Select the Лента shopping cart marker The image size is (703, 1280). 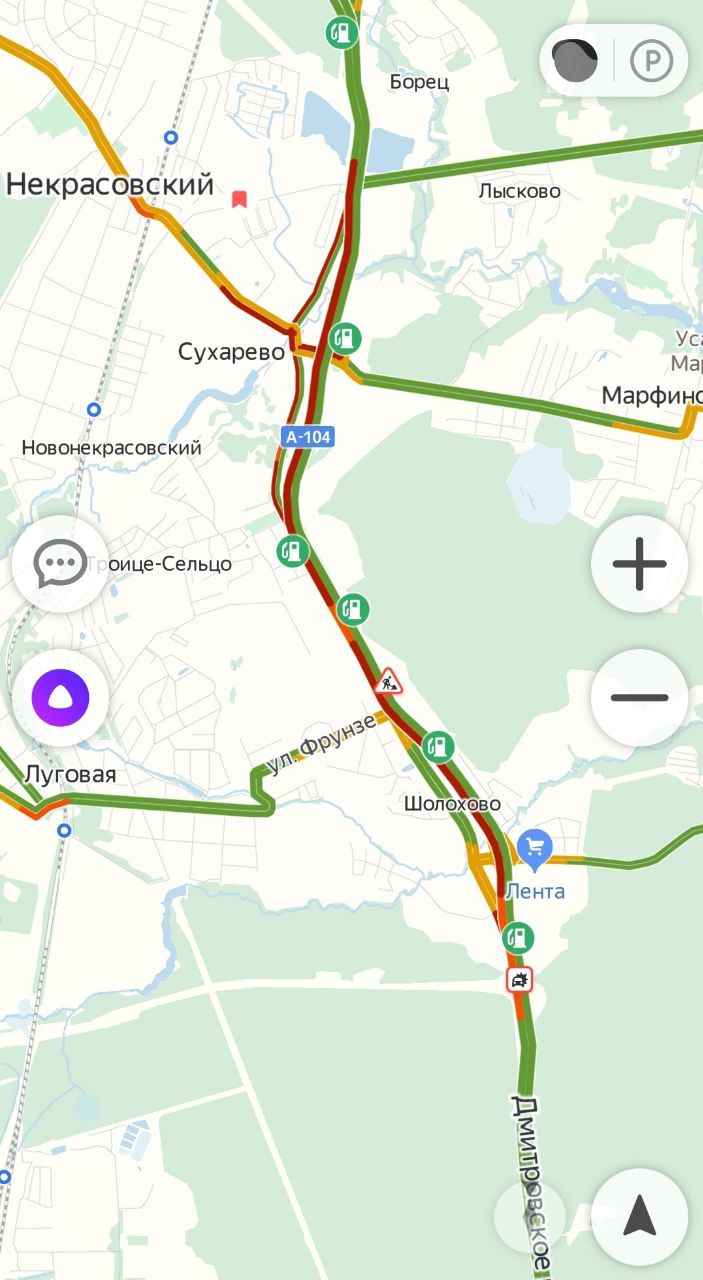[x=536, y=847]
